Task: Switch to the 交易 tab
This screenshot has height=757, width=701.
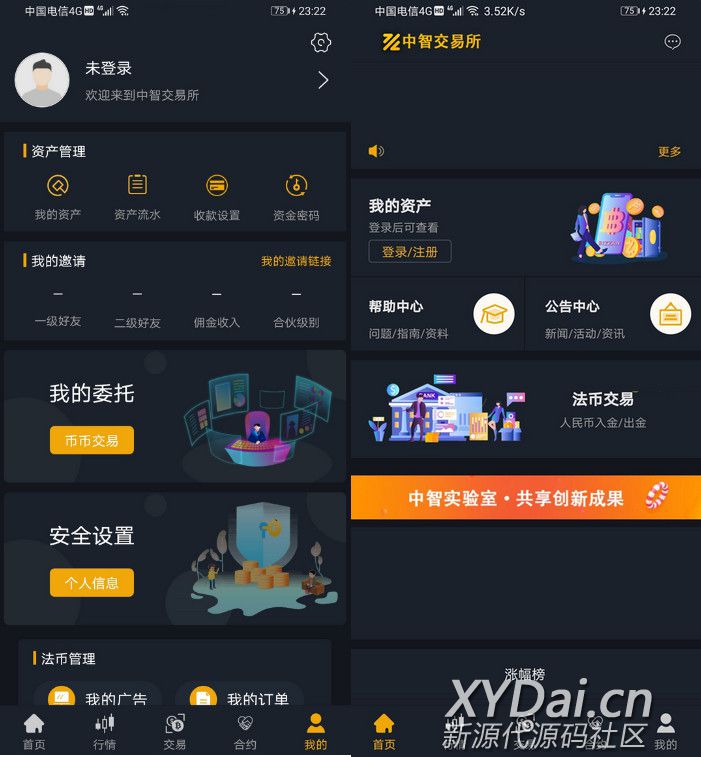Action: click(175, 731)
